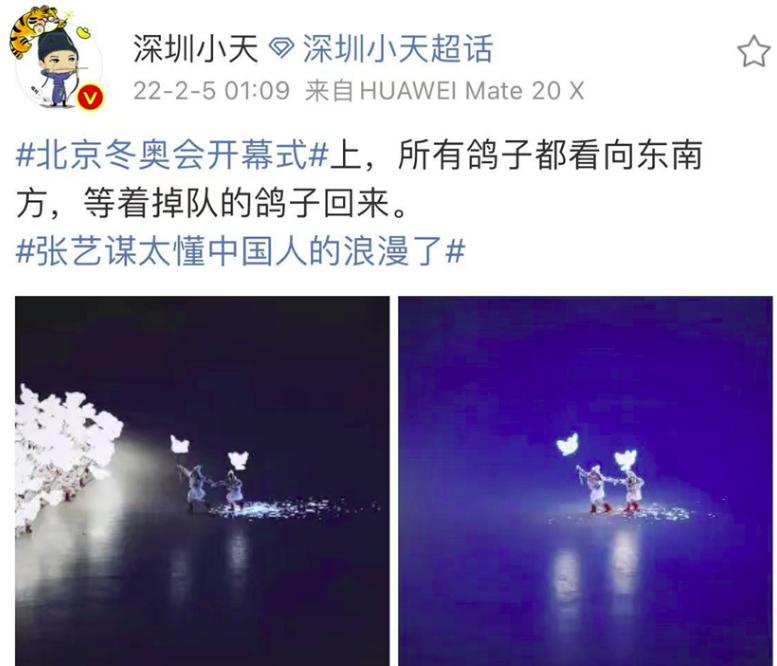Open 深圳小天's profile avatar
This screenshot has width=777, height=666.
(56, 62)
